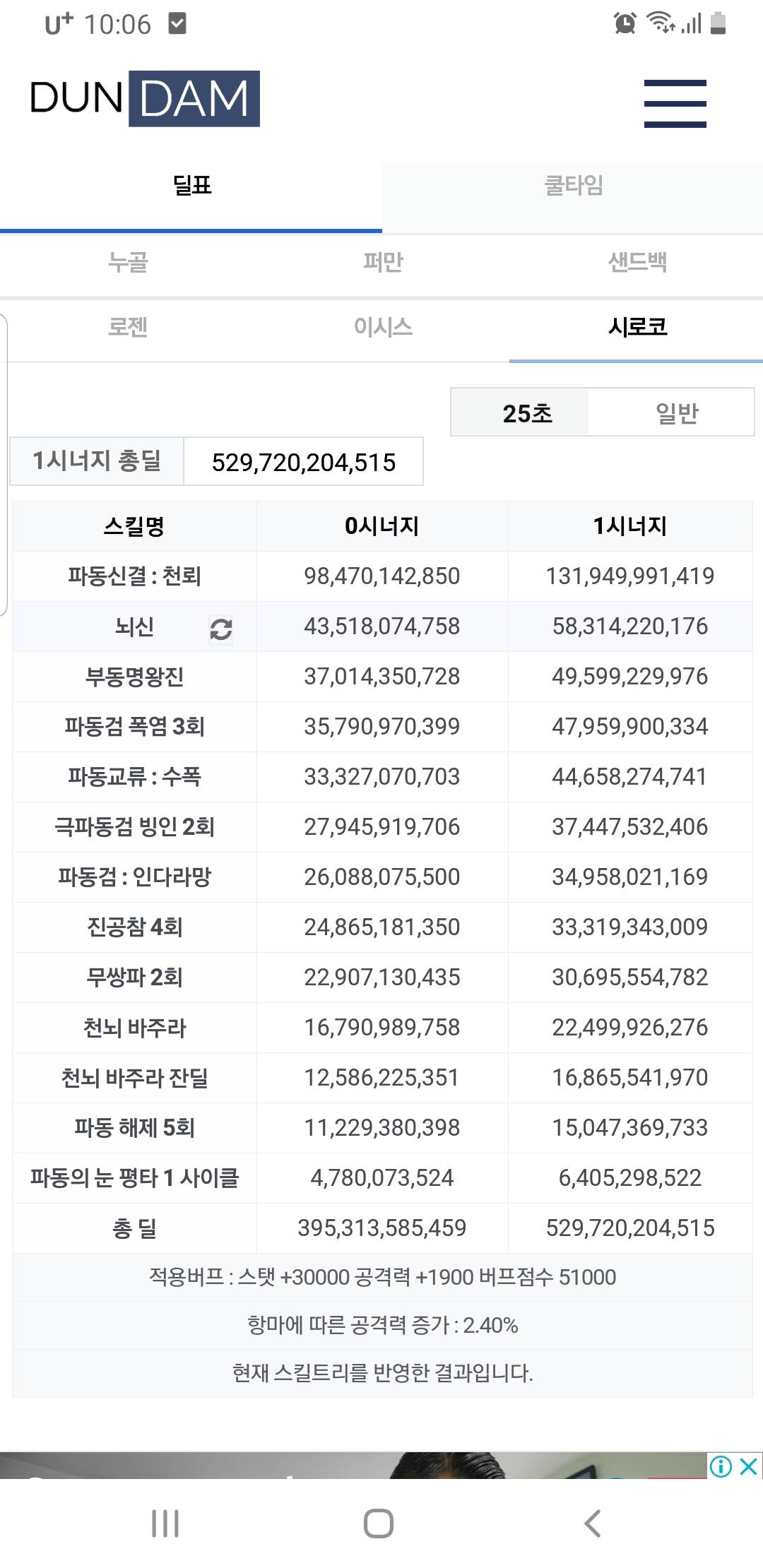Viewport: 763px width, 1568px height.
Task: Select the 로젠 tab
Action: coord(128,328)
